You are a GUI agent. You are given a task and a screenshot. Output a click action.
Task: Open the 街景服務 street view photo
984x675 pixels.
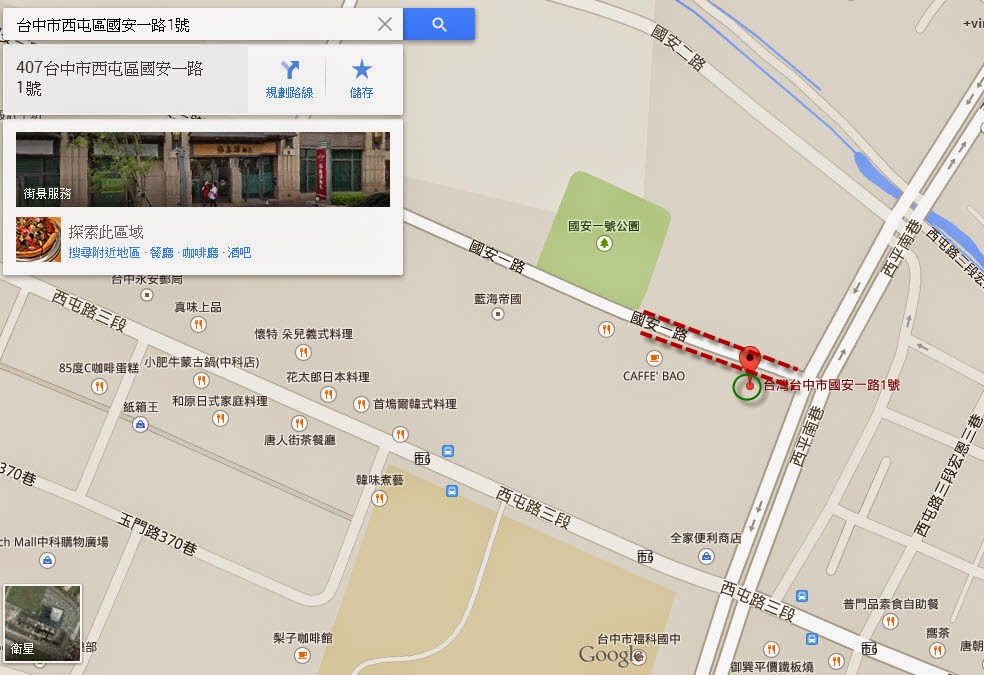tap(203, 169)
